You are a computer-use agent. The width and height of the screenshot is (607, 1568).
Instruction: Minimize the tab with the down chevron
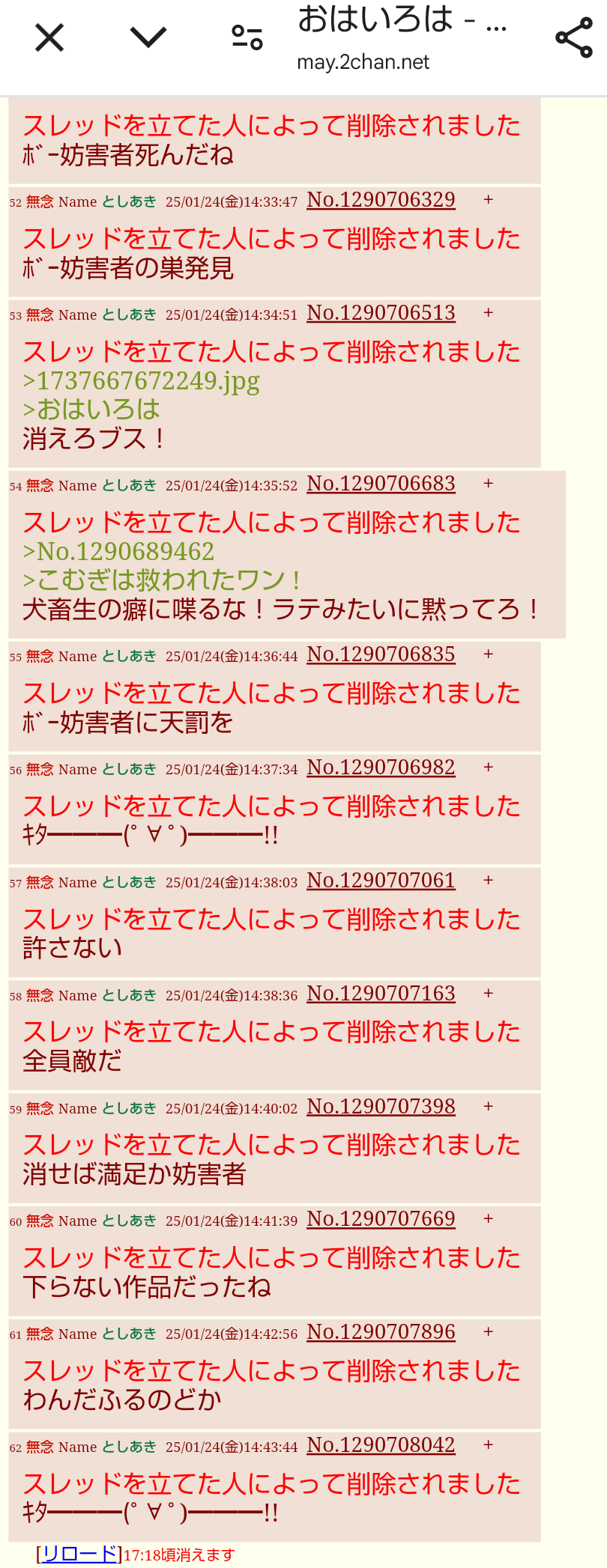(148, 37)
